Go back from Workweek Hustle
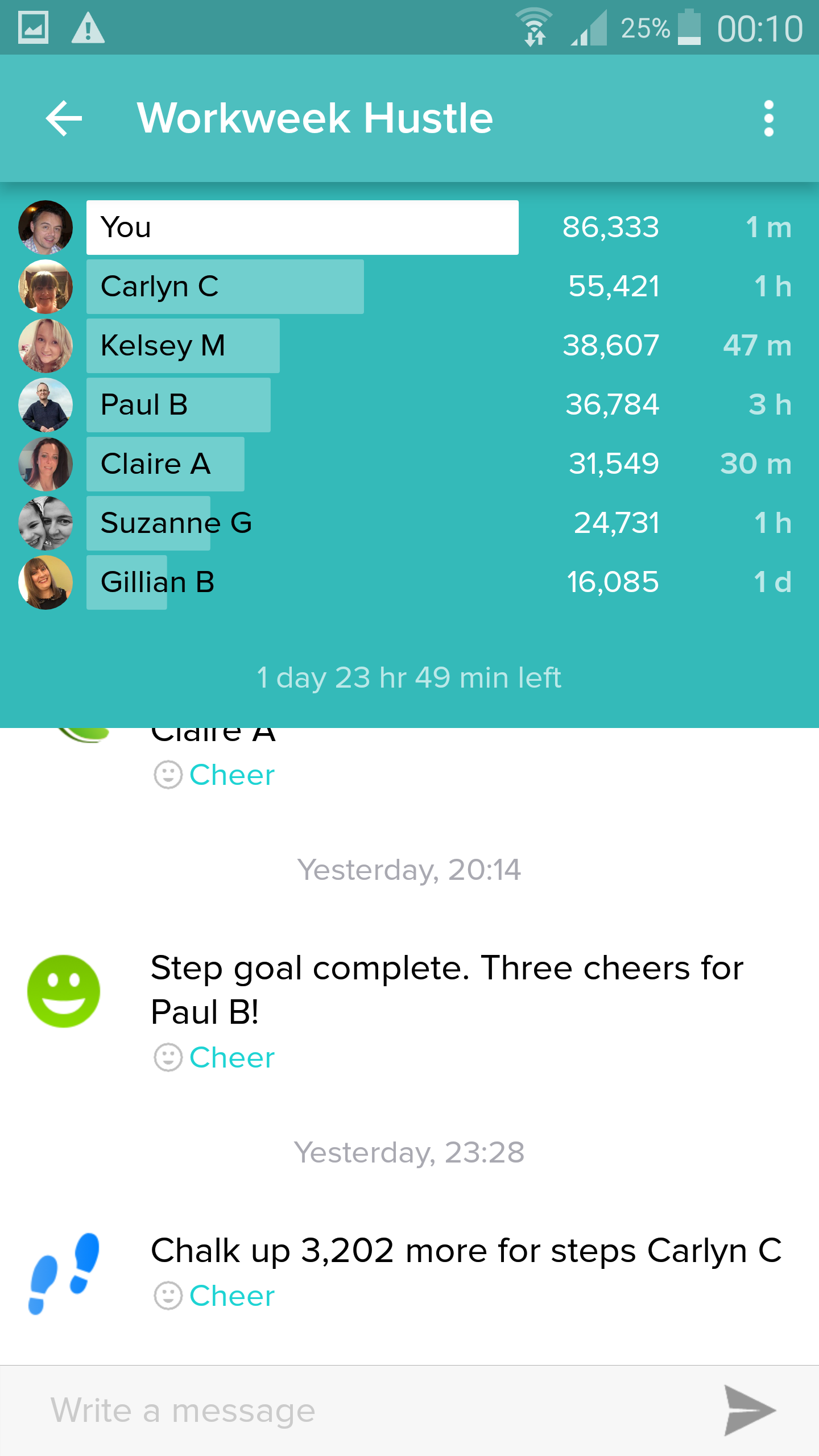 coord(64,118)
